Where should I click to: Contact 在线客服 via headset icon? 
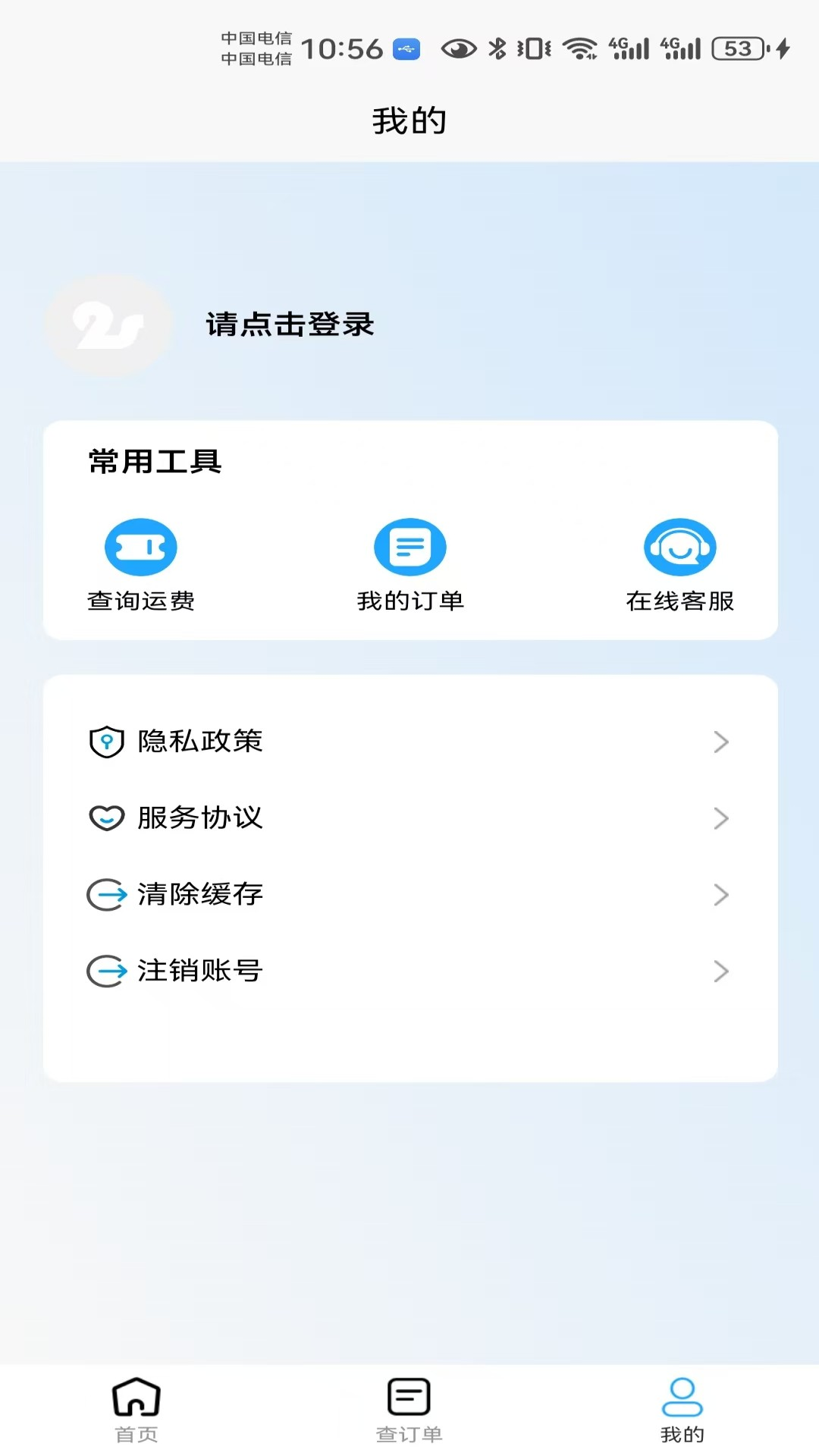pyautogui.click(x=679, y=546)
